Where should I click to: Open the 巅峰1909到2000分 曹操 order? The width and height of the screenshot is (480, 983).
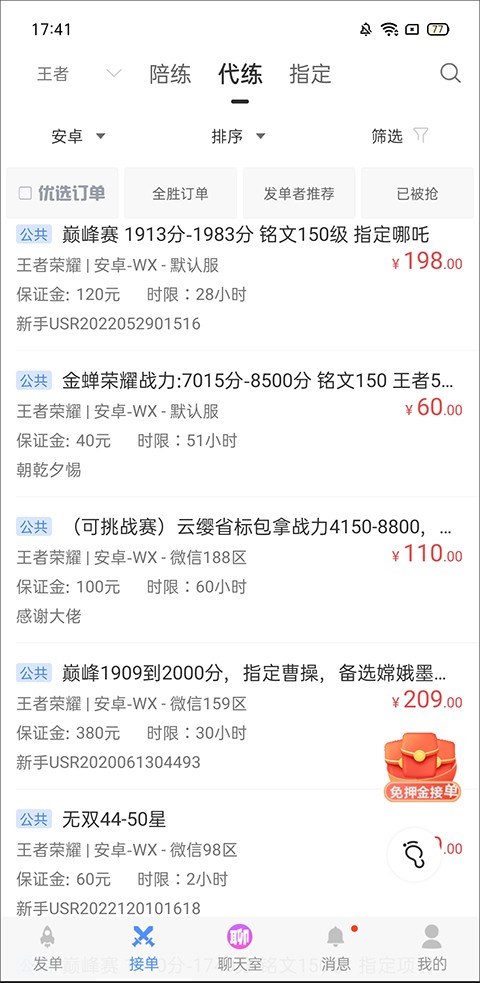click(240, 716)
